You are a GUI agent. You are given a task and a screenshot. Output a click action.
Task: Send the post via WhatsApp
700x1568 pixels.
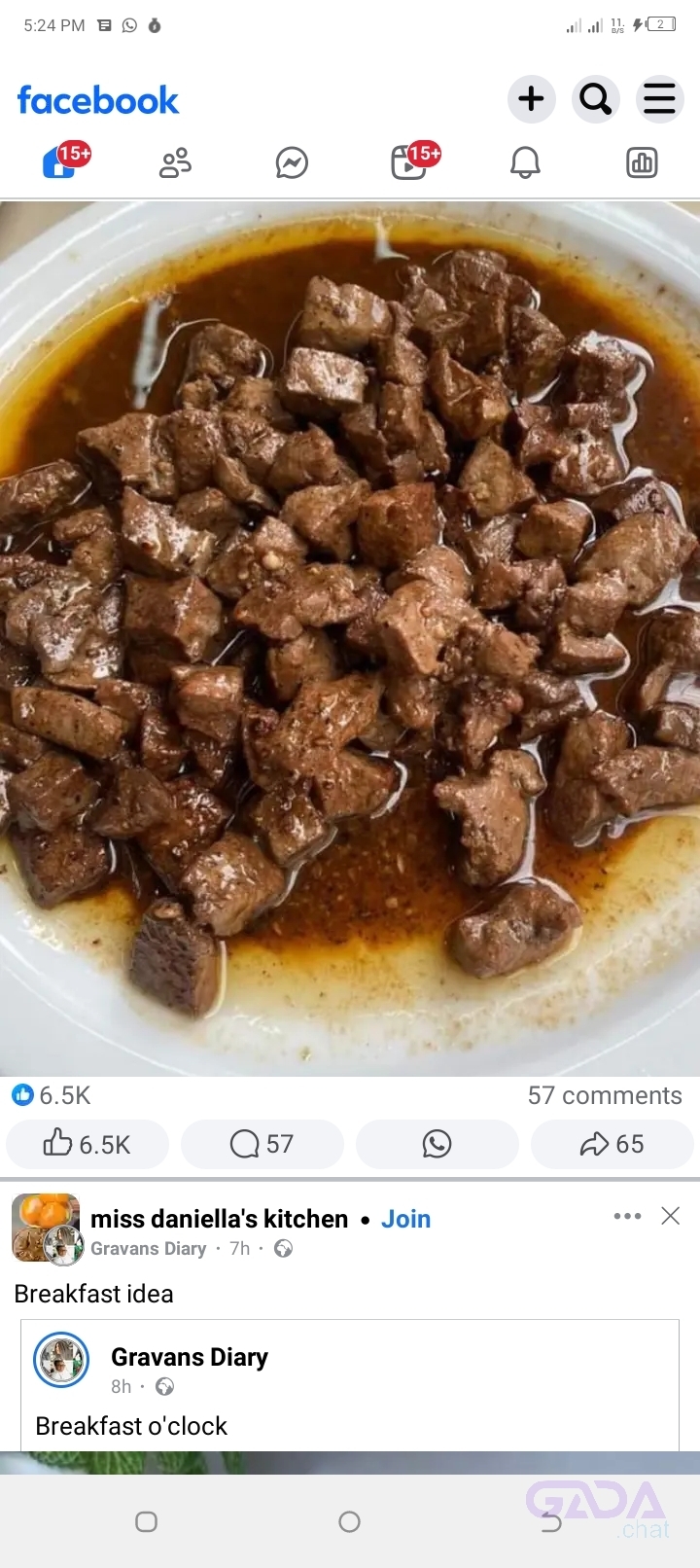coord(437,1144)
